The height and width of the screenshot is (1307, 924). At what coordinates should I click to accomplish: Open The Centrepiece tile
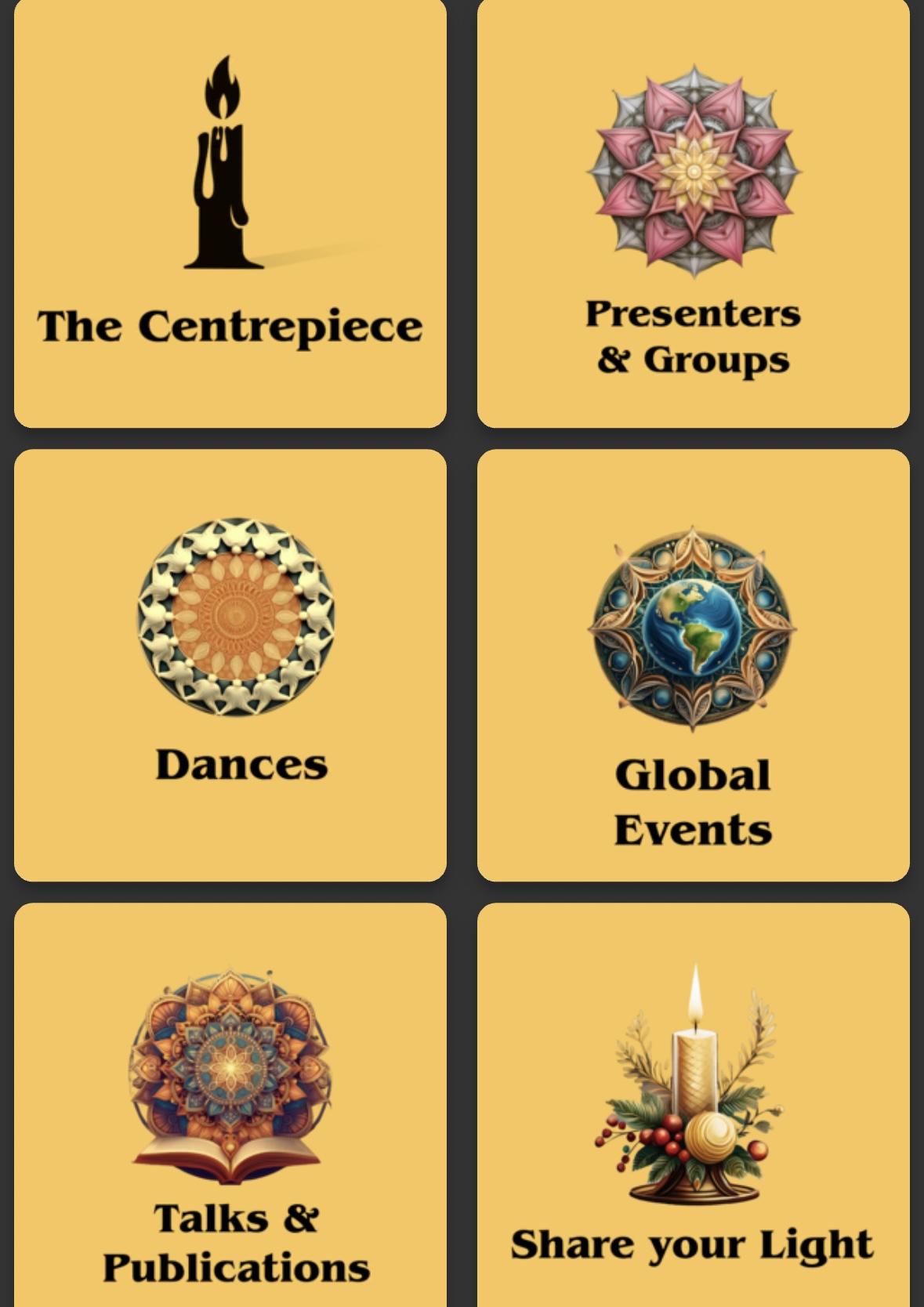pyautogui.click(x=230, y=213)
